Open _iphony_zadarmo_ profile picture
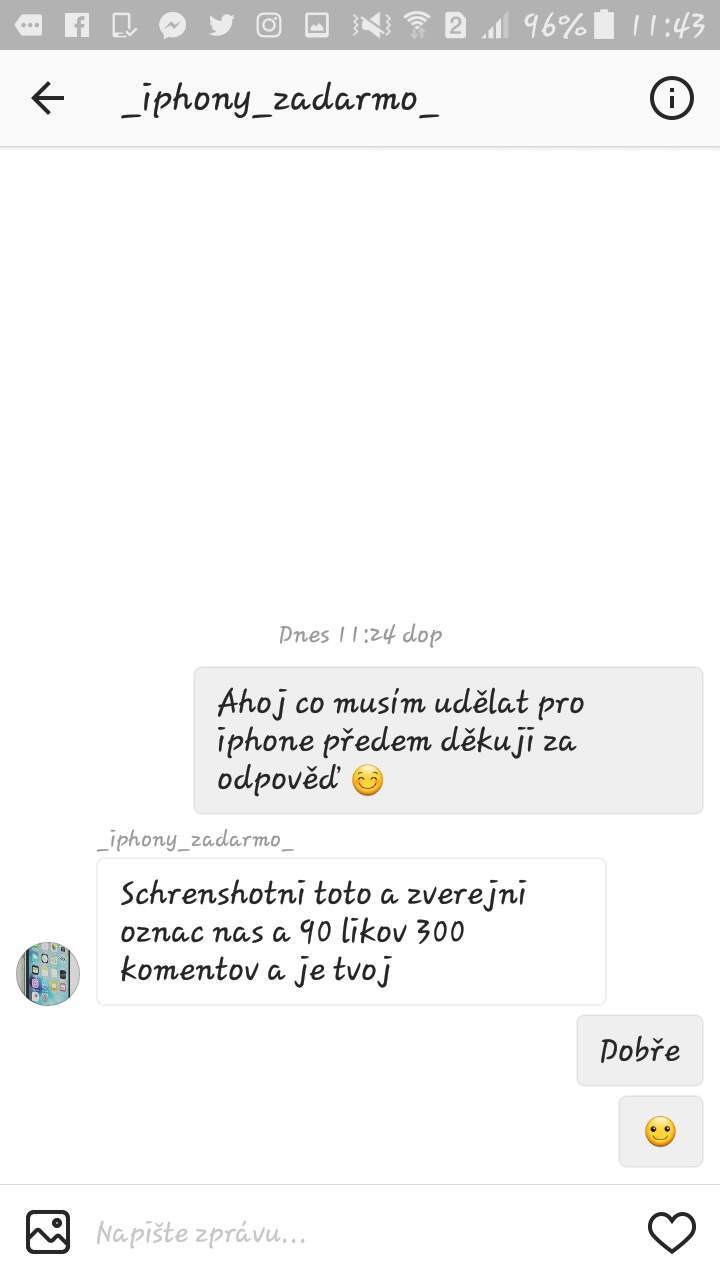Image resolution: width=720 pixels, height=1280 pixels. (48, 973)
